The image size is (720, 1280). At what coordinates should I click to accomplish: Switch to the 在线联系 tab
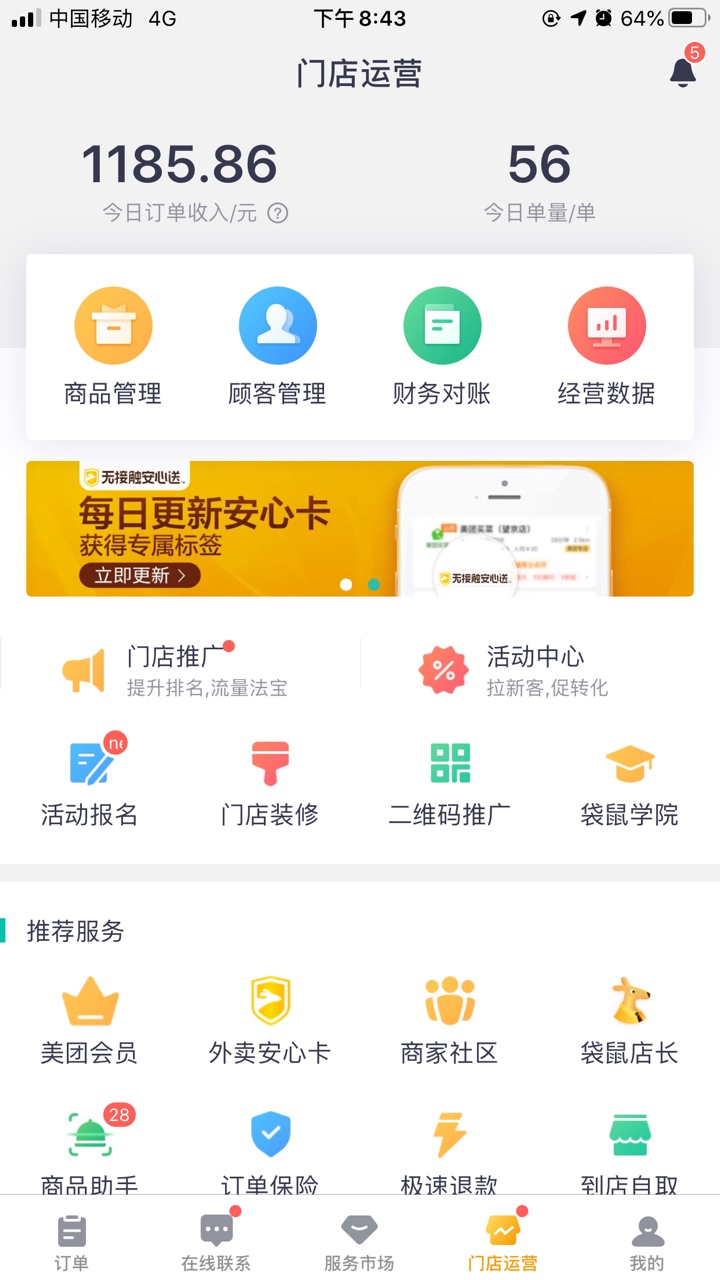point(216,1242)
